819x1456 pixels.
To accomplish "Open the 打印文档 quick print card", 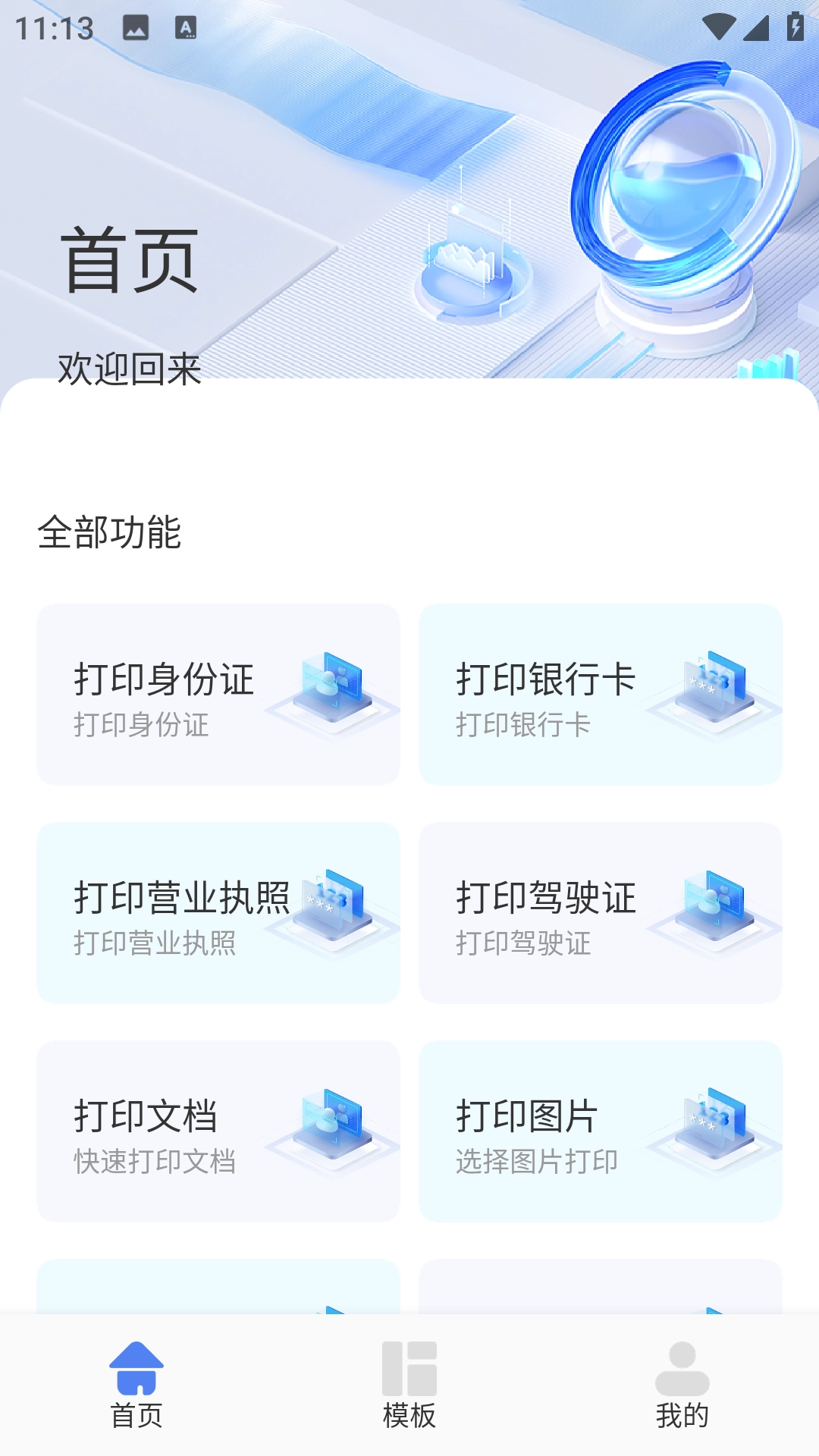I will 220,1134.
